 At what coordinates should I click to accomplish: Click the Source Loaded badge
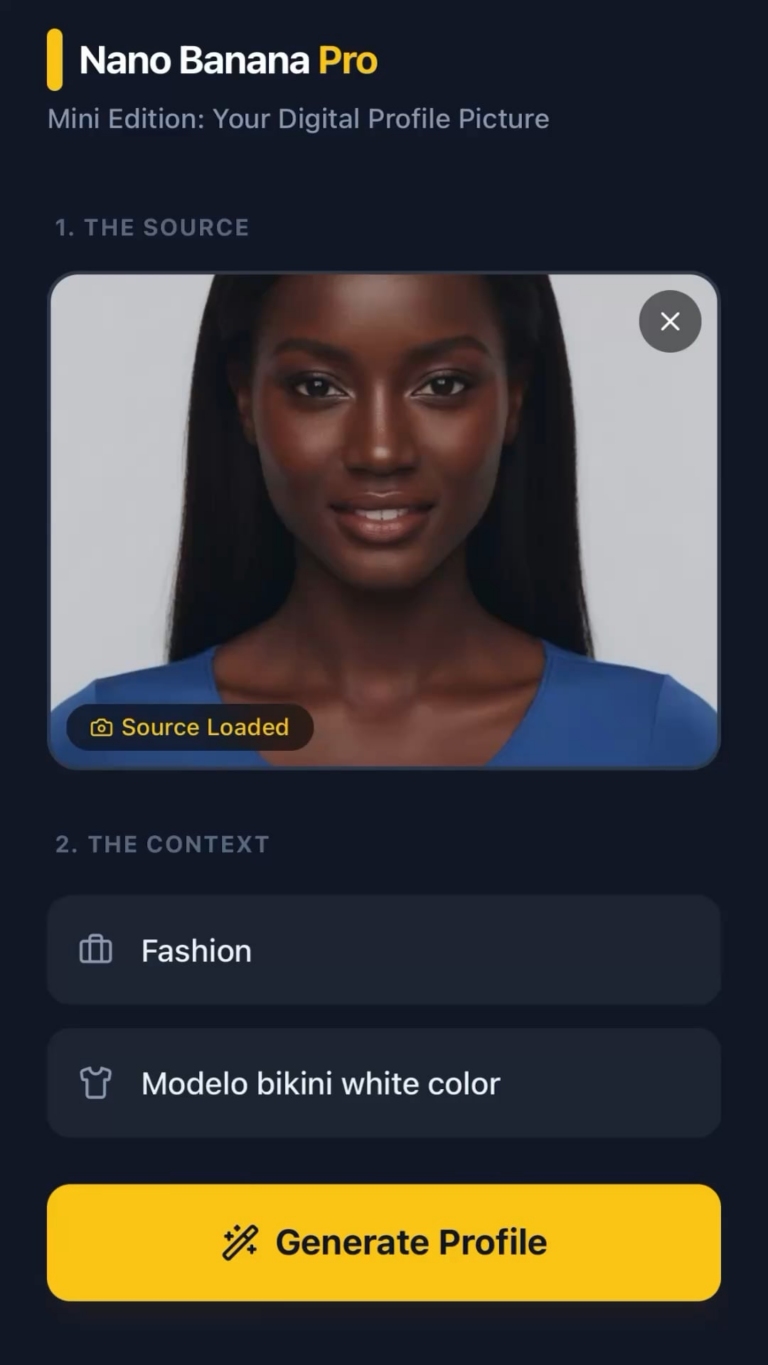190,727
